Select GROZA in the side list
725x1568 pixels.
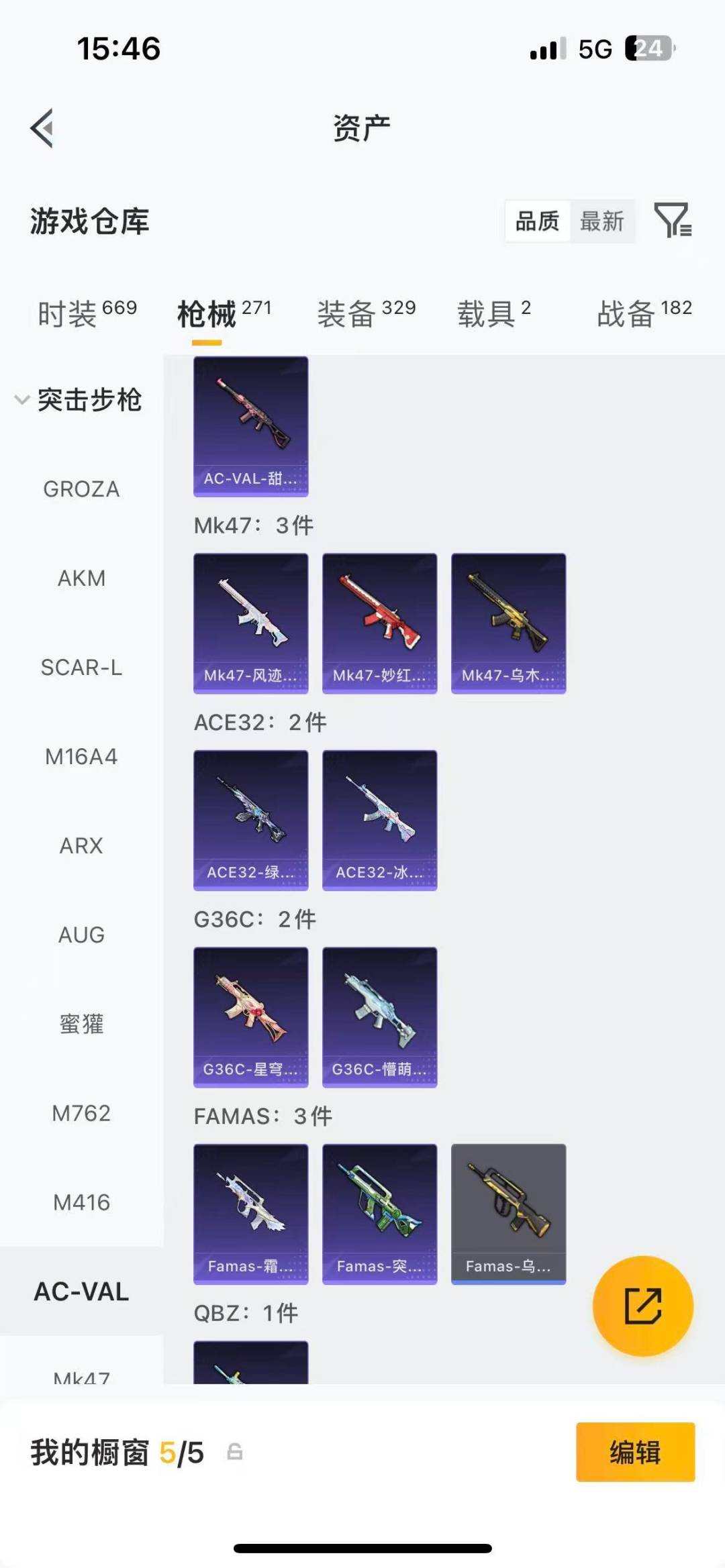coord(81,489)
